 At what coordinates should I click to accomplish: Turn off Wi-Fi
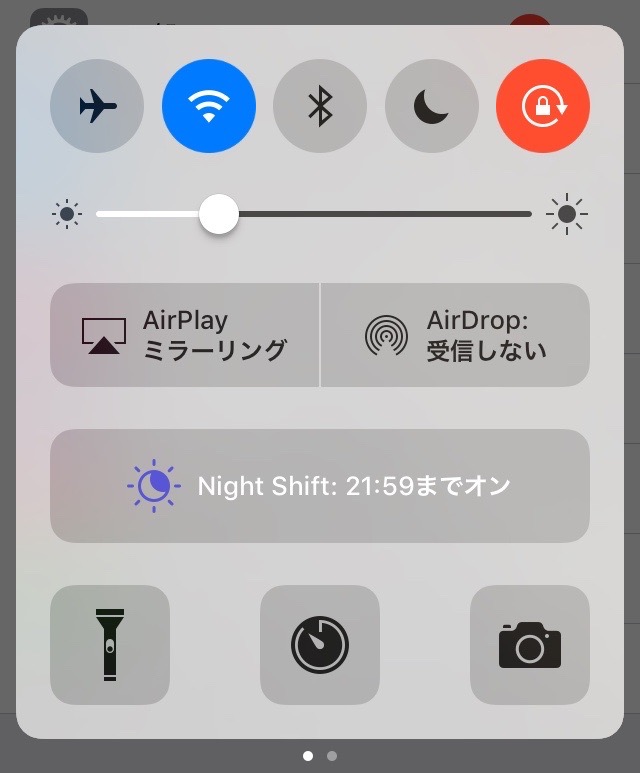click(x=208, y=106)
